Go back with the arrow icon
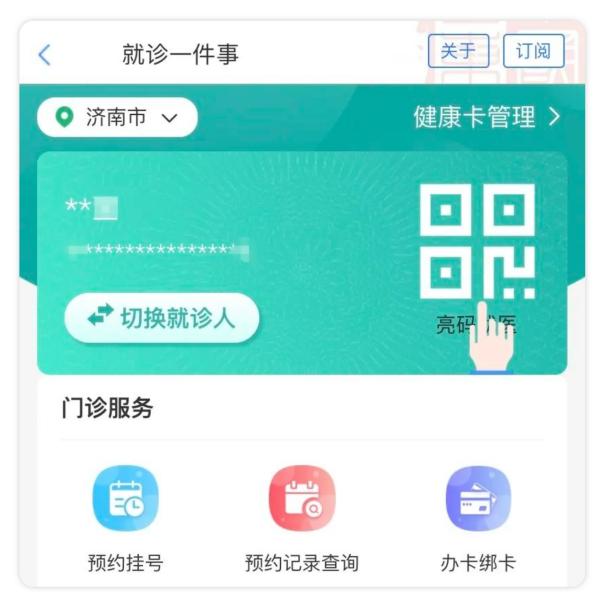 tap(44, 54)
